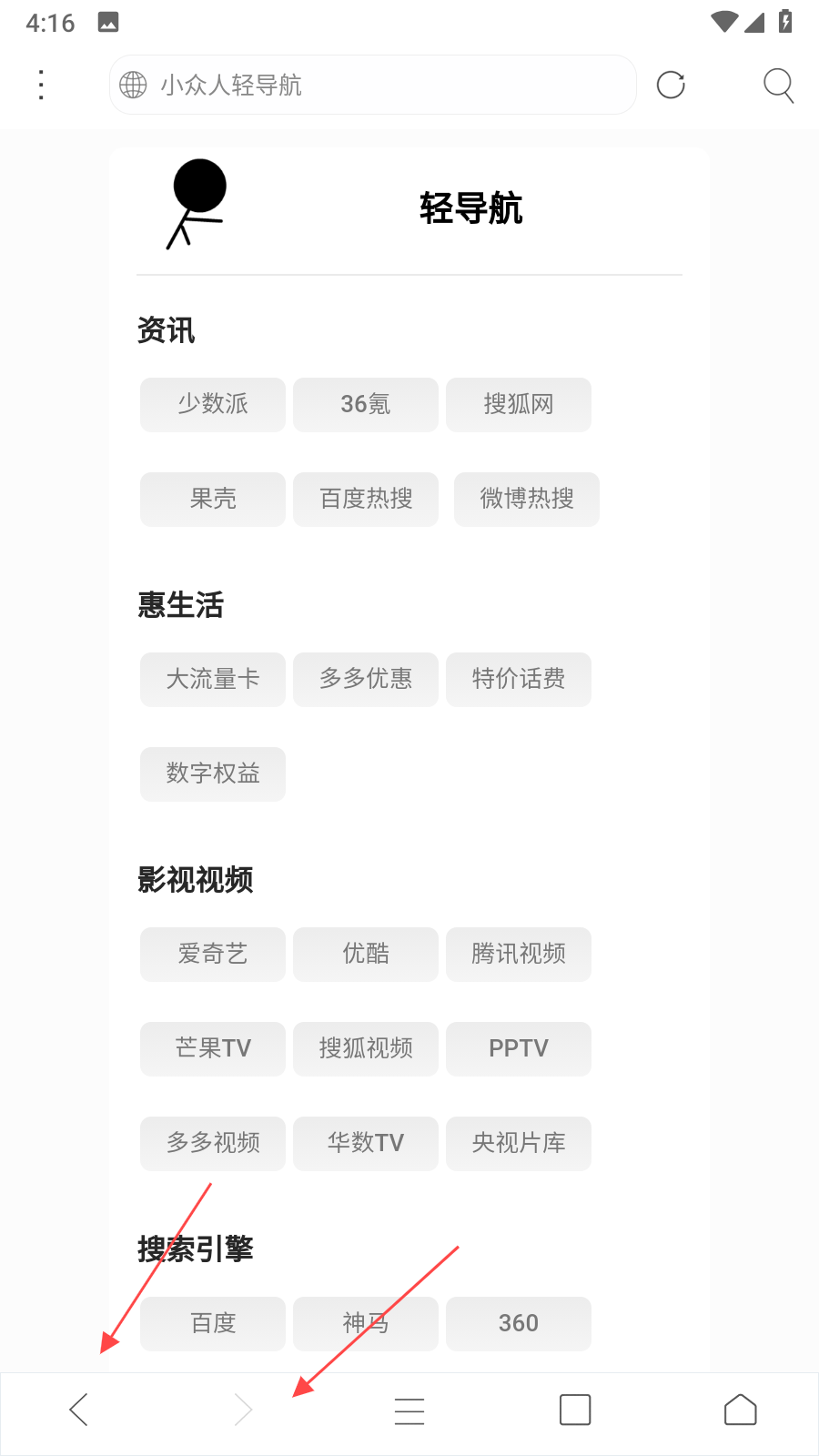The image size is (819, 1456).
Task: Open the 大流量卡 offer
Action: [x=213, y=679]
